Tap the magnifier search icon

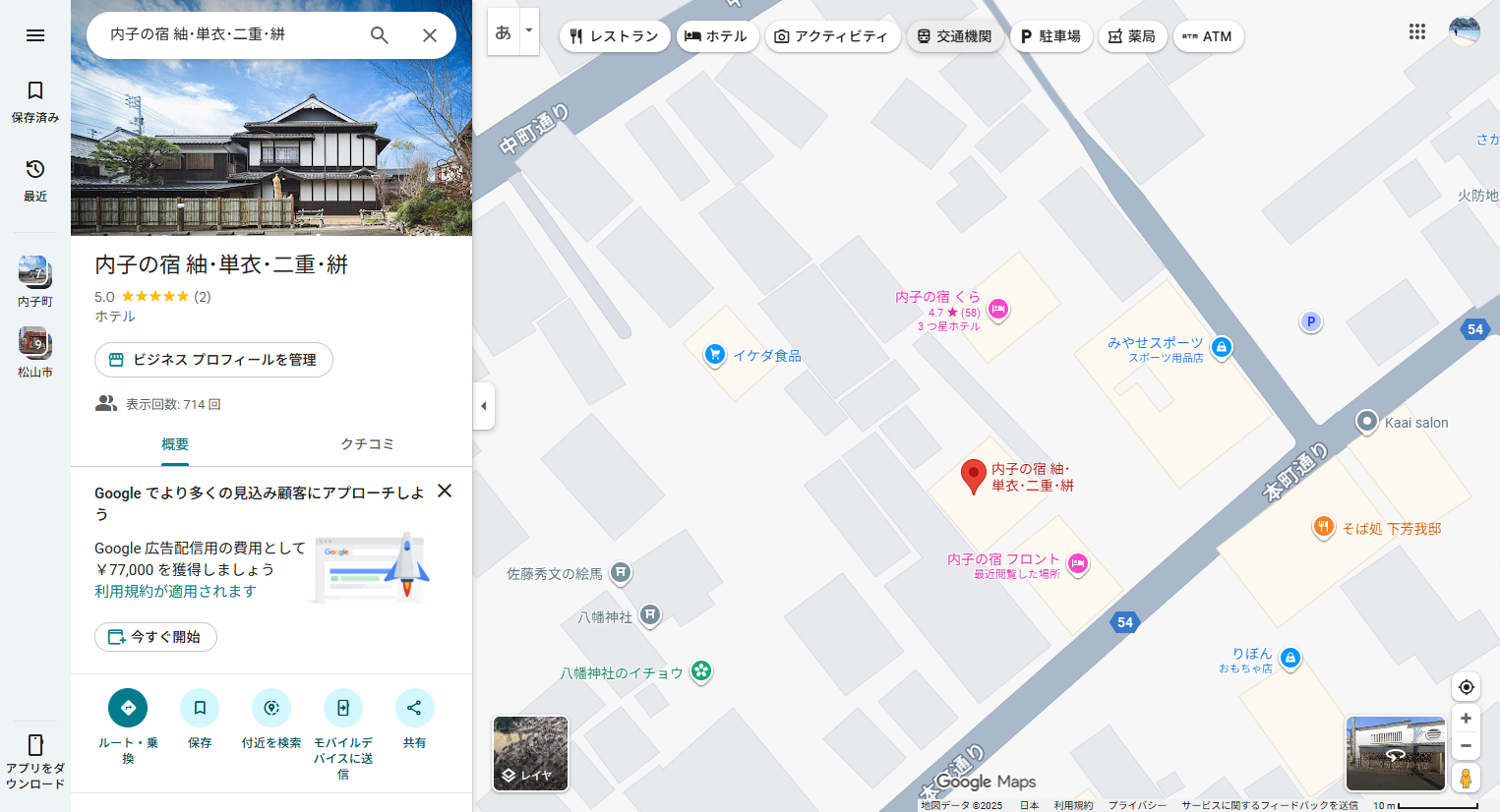tap(379, 35)
